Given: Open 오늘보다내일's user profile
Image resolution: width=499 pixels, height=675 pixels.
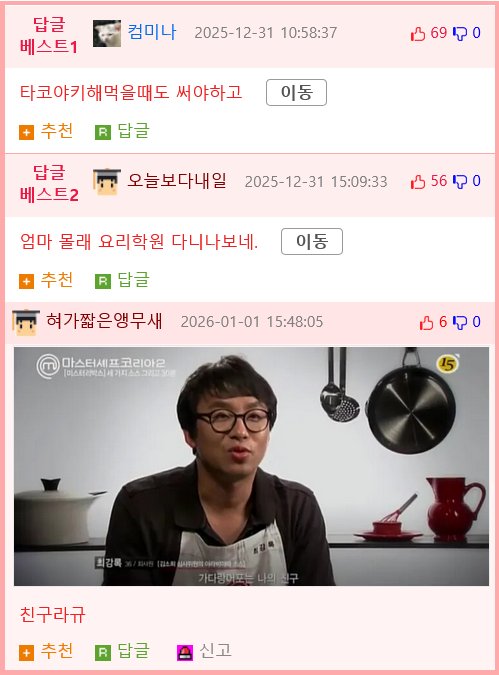Looking at the screenshot, I should [x=177, y=181].
